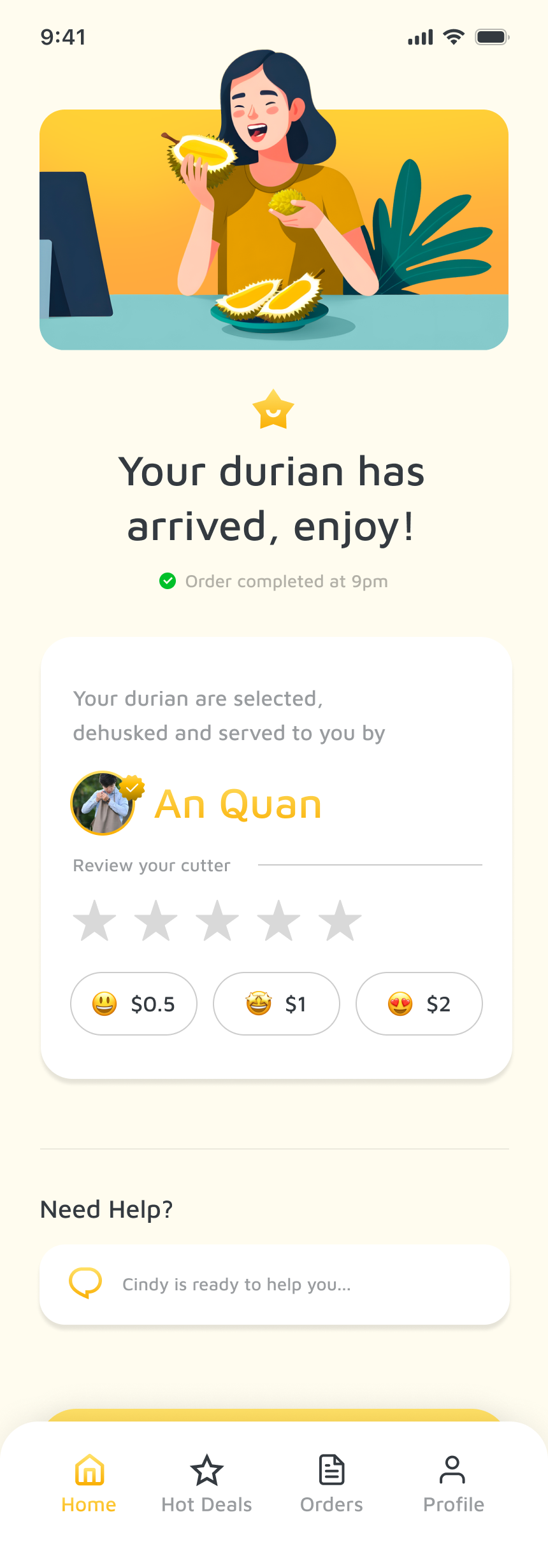Go to the Home tab
Viewport: 548px width, 1568px height.
click(x=89, y=1484)
